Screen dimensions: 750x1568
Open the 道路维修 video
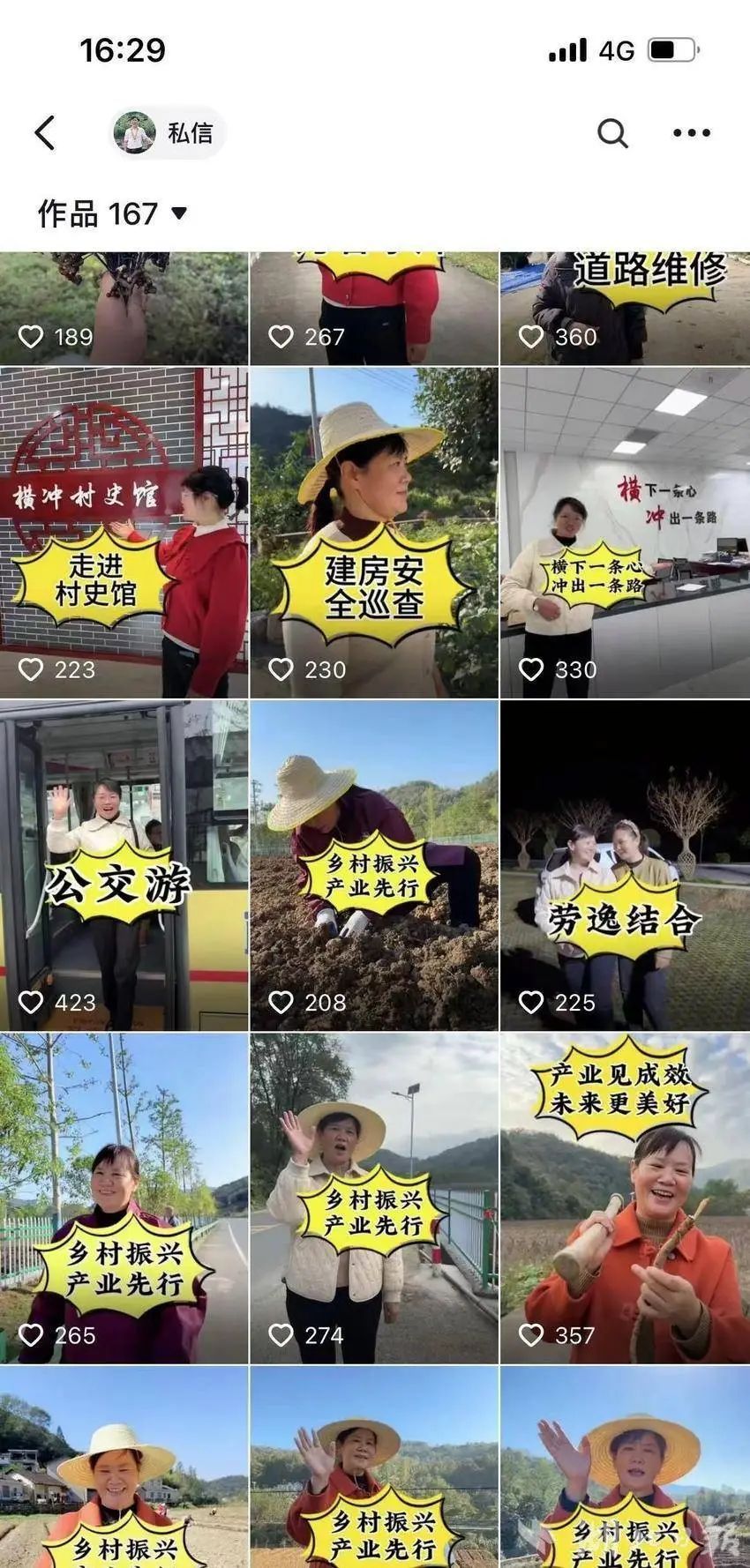(625, 308)
